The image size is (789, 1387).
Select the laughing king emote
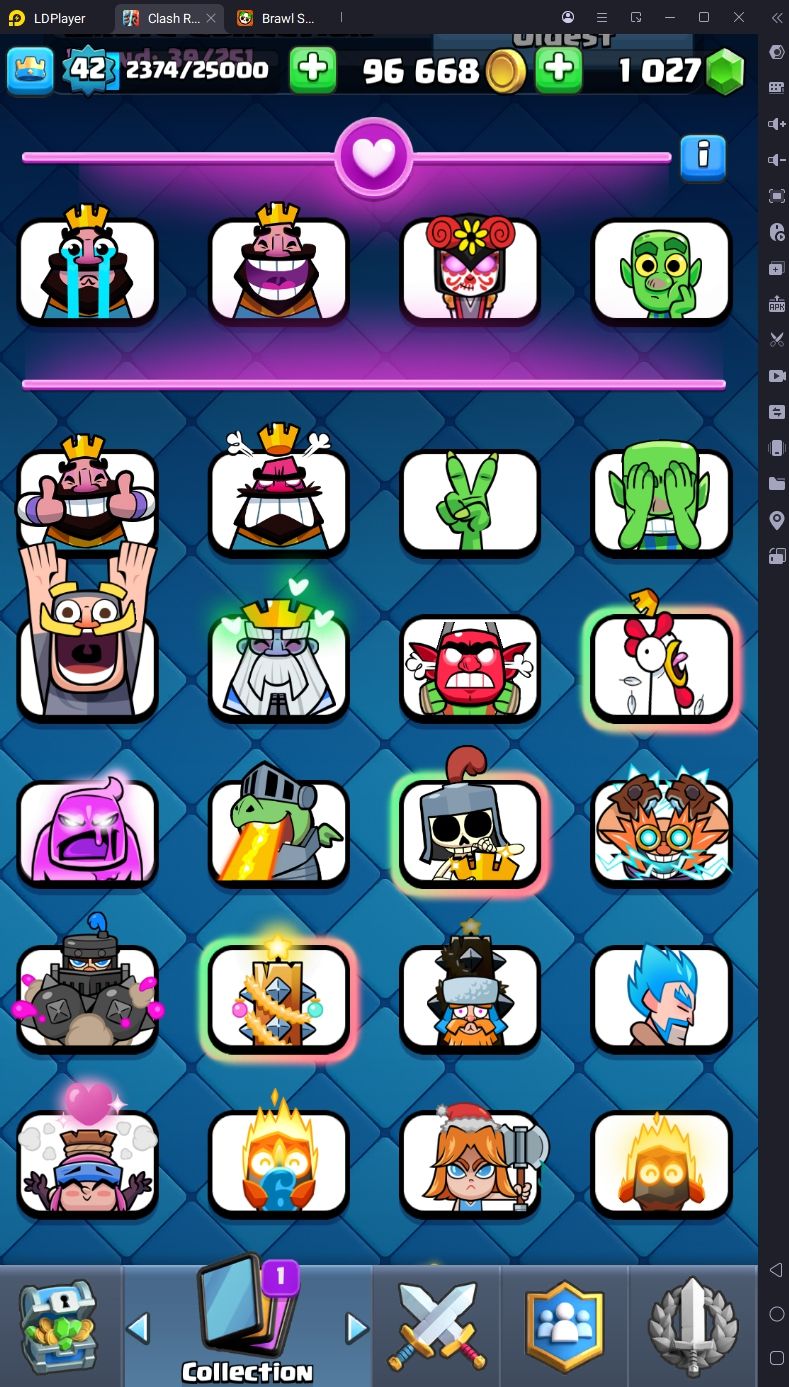[279, 271]
